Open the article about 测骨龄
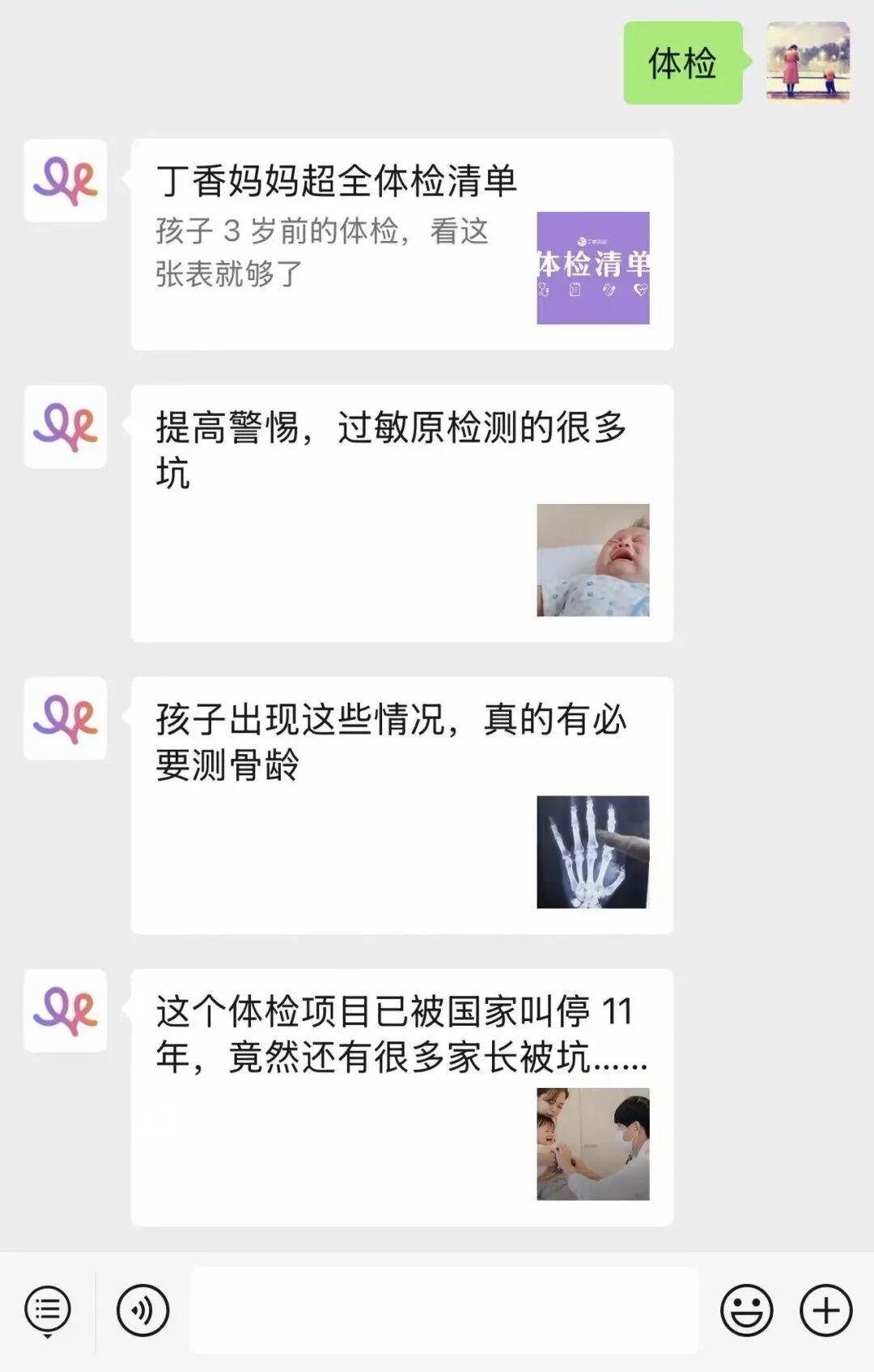The width and height of the screenshot is (874, 1372). [401, 805]
